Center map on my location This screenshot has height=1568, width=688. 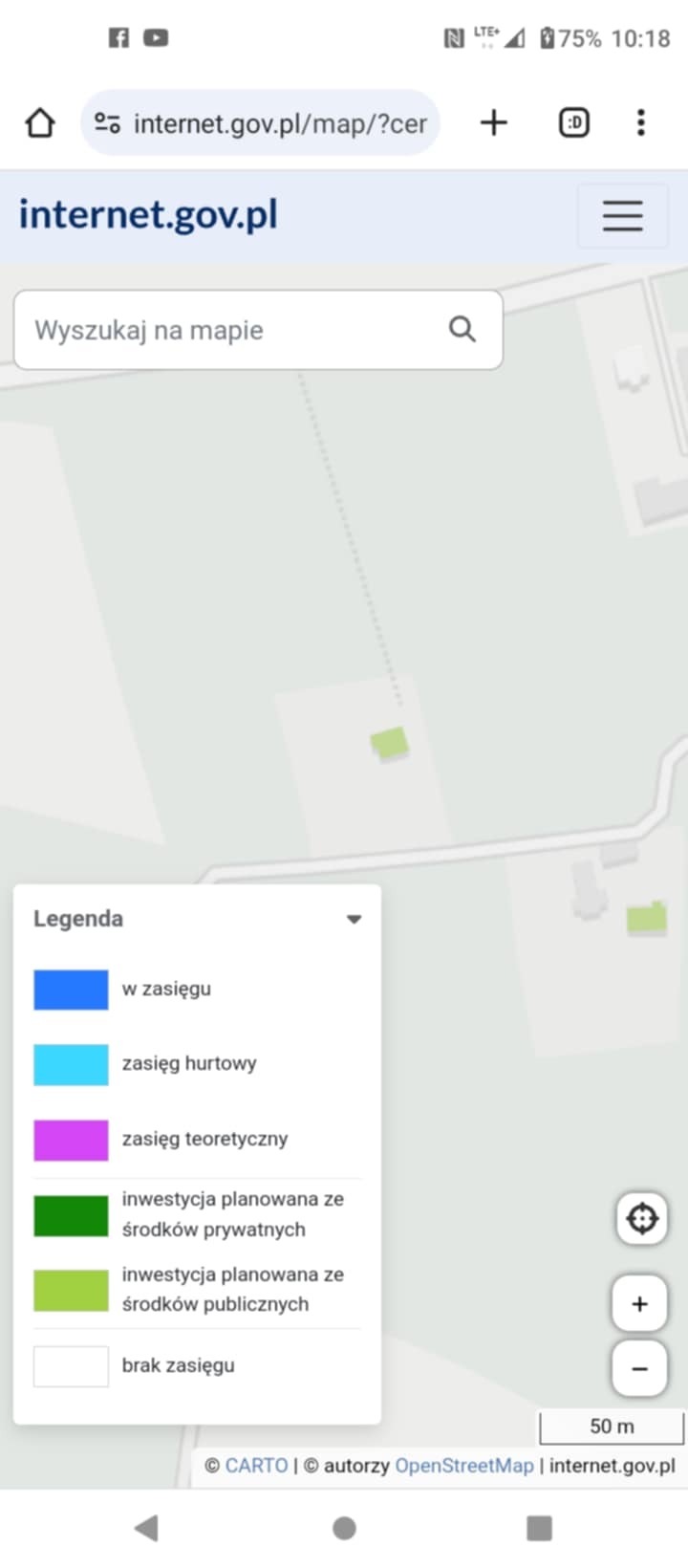pos(641,1219)
